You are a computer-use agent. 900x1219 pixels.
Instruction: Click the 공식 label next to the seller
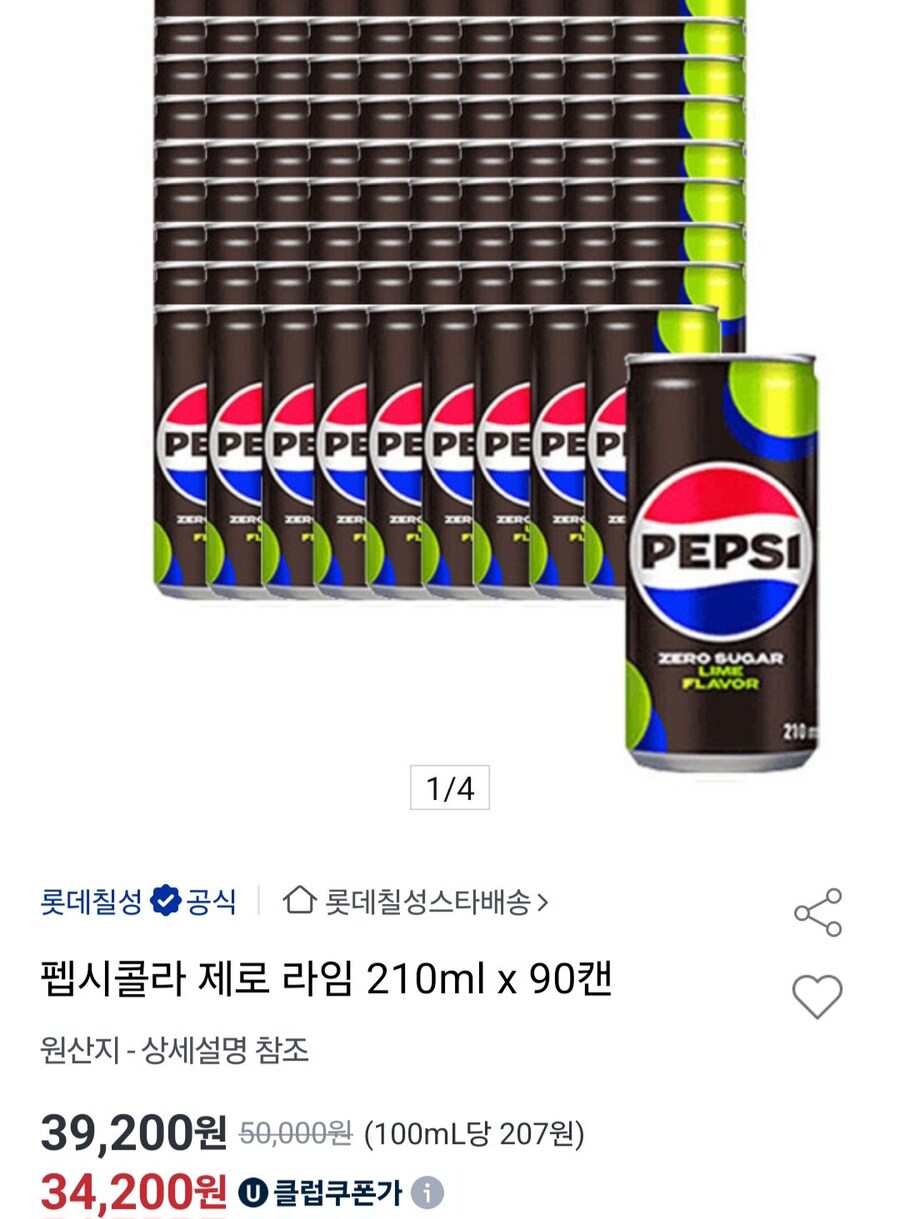pyautogui.click(x=212, y=899)
